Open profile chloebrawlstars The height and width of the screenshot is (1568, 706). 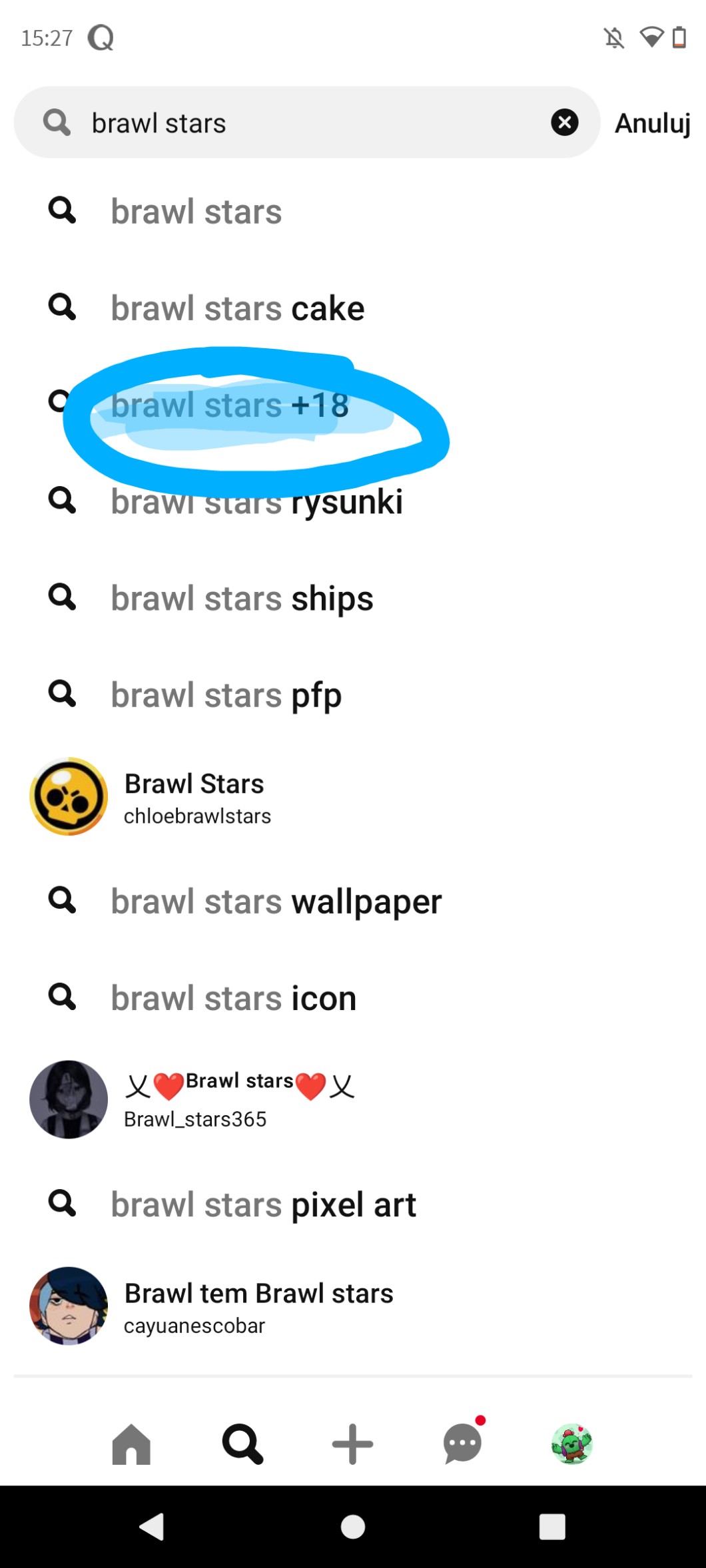click(x=197, y=797)
